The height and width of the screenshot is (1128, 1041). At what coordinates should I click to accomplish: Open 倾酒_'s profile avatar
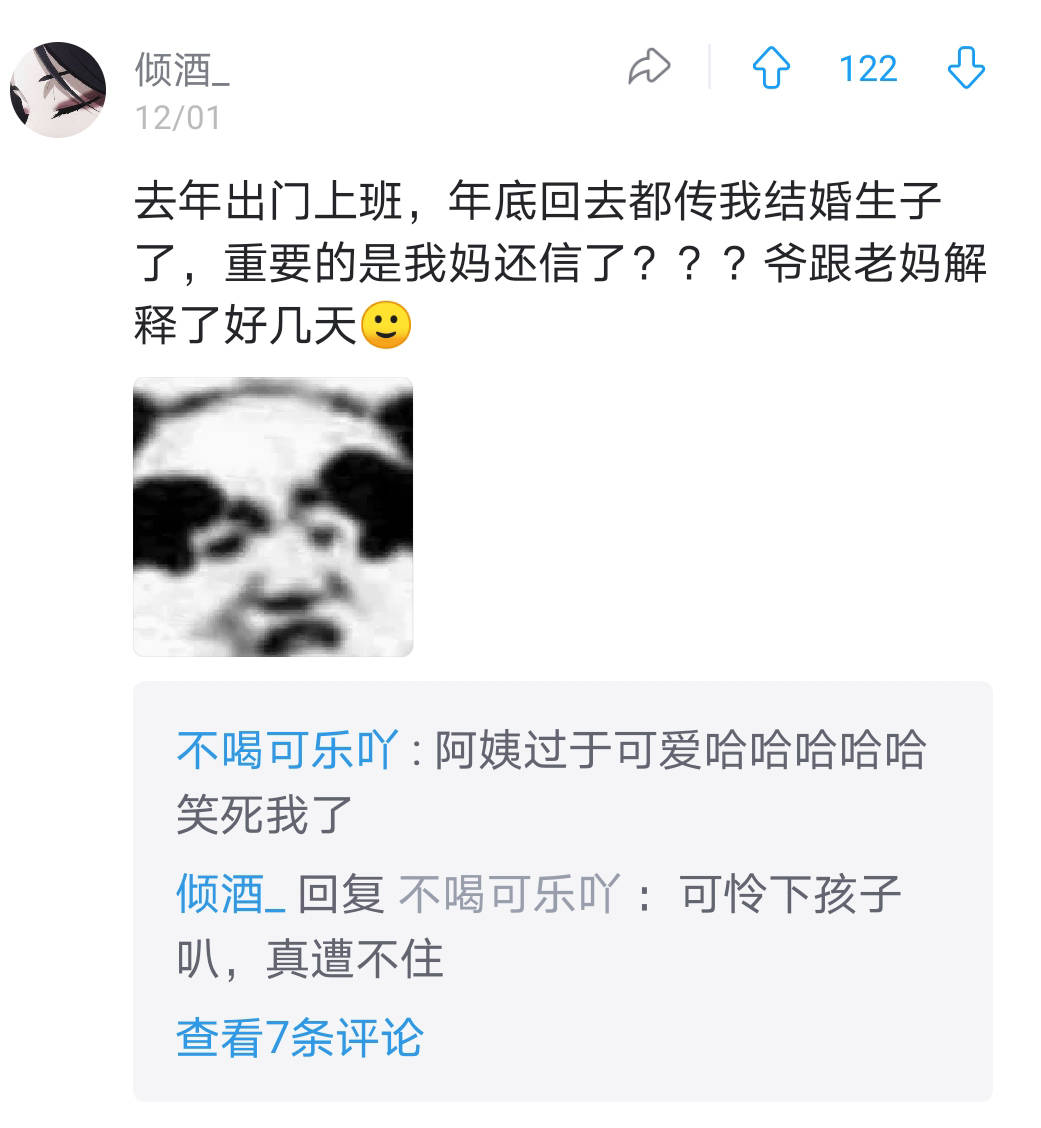pos(58,90)
